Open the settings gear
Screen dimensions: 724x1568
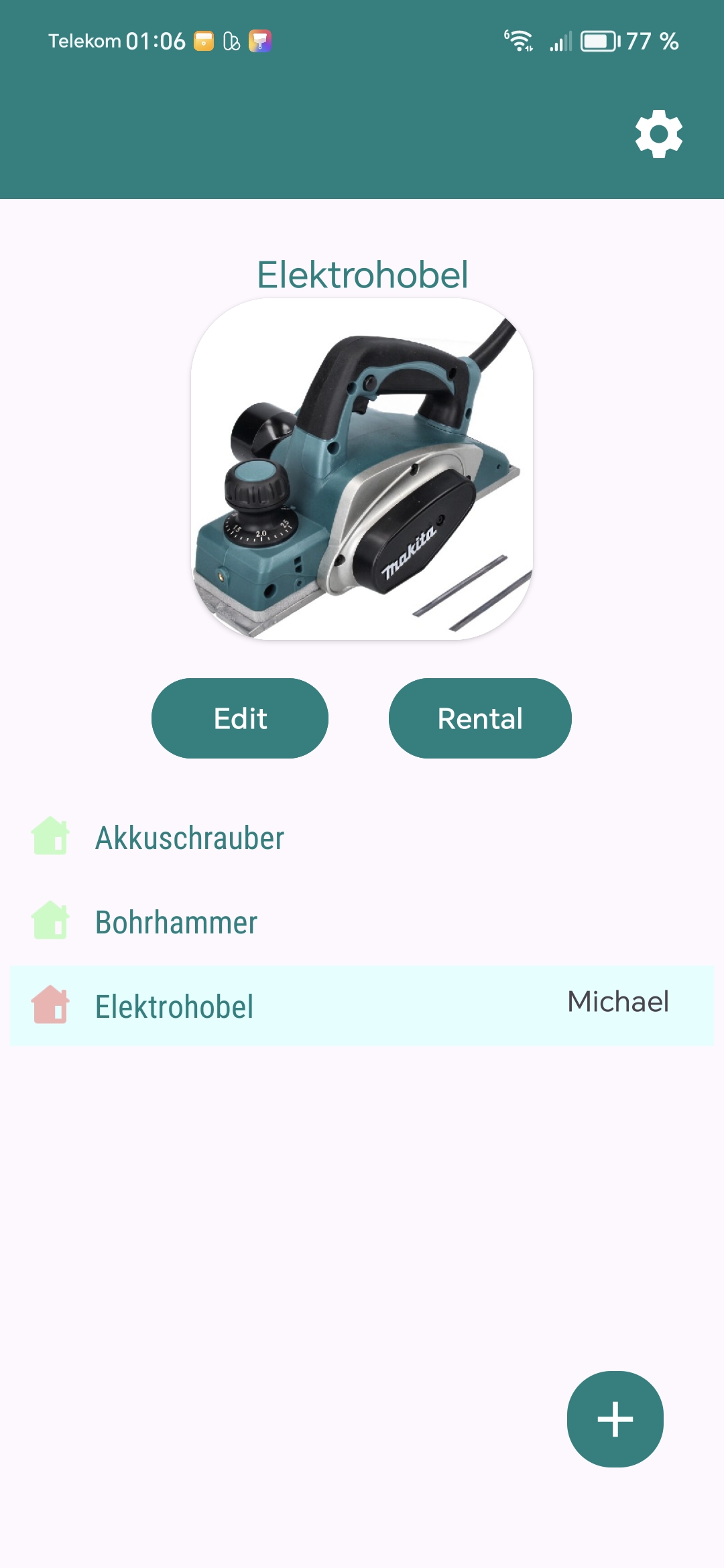click(658, 134)
